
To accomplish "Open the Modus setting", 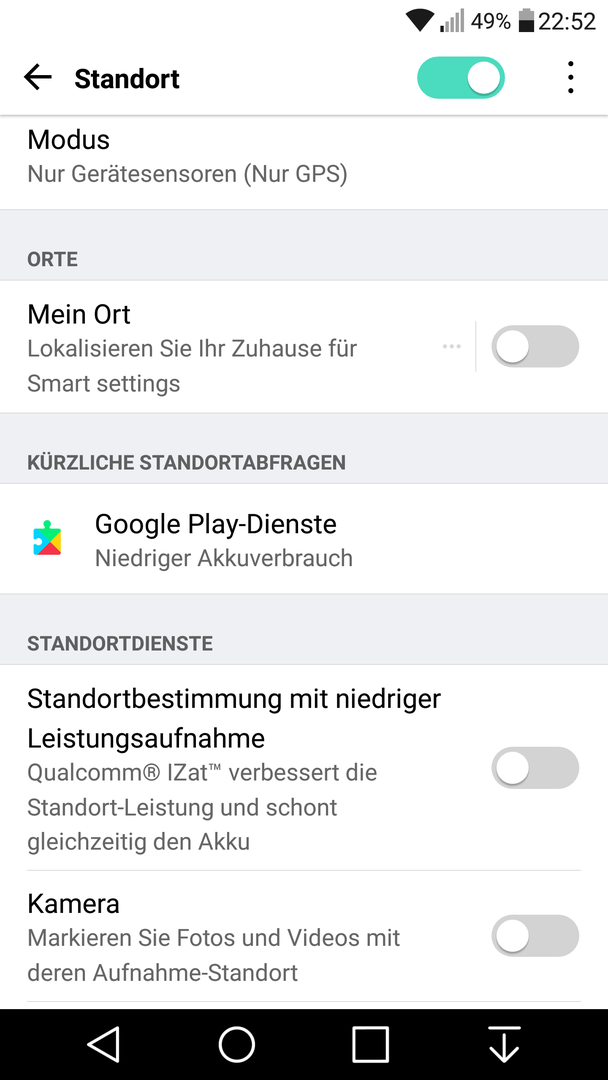I will 304,157.
